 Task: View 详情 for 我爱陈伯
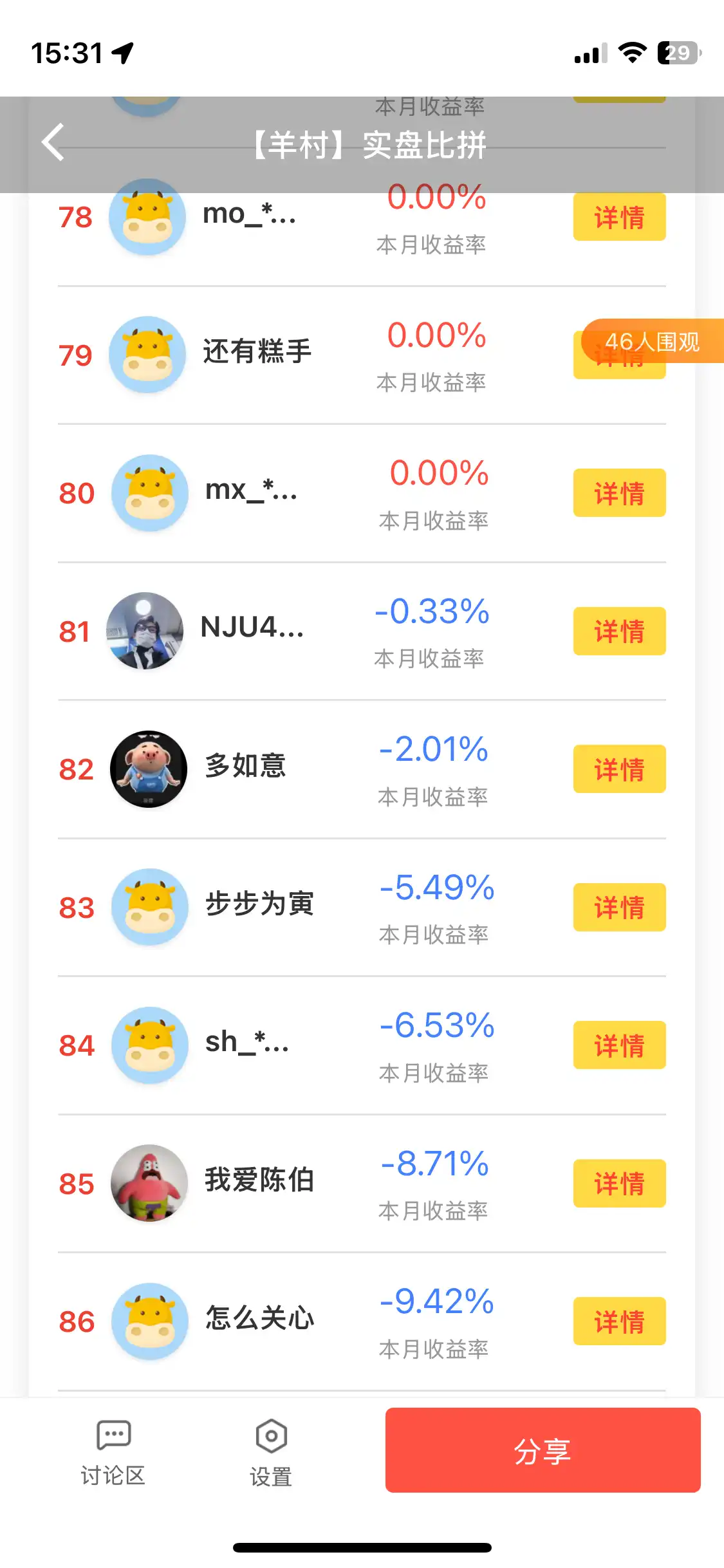tap(619, 1183)
